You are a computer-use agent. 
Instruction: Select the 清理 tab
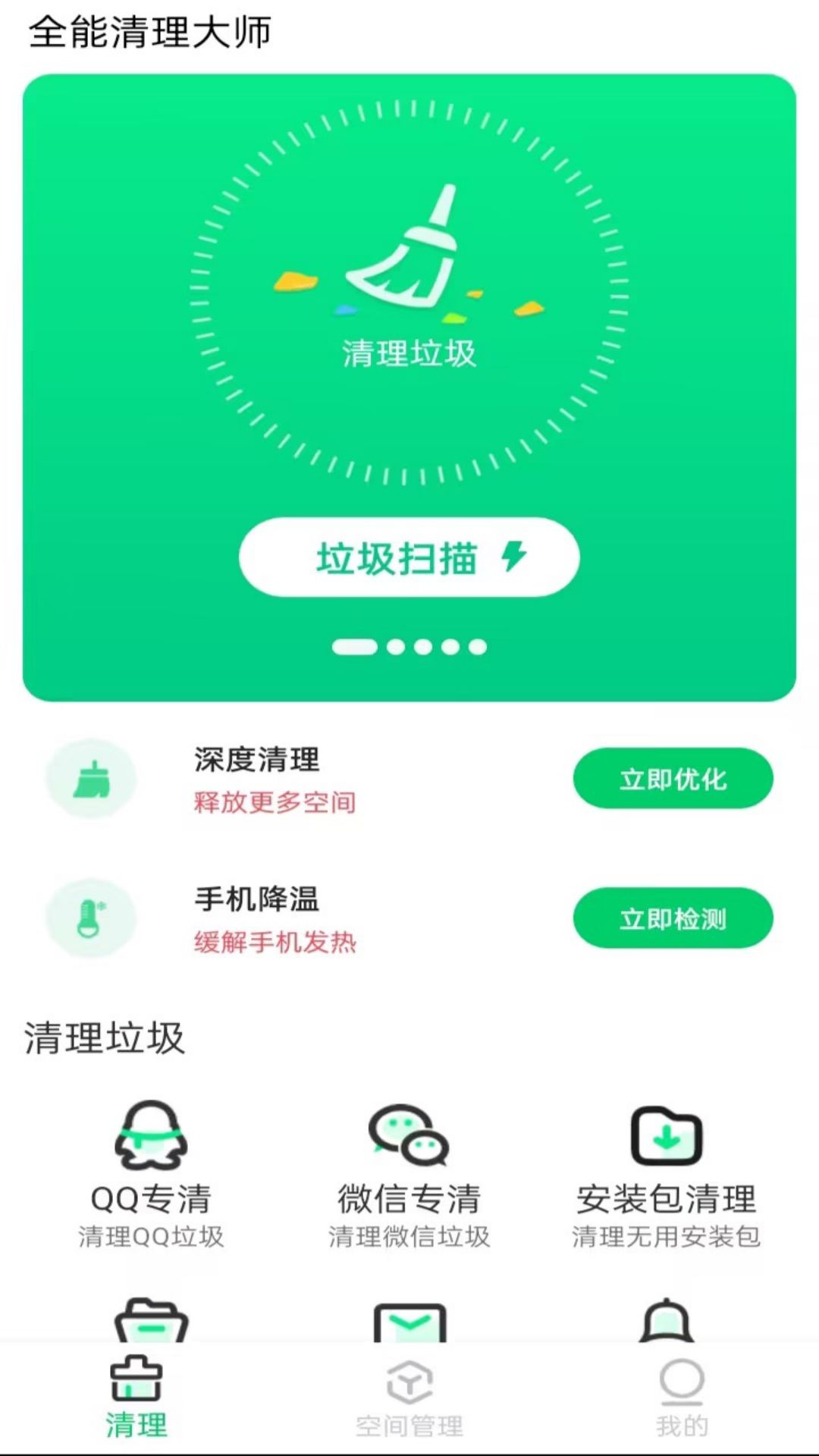coord(136,1399)
